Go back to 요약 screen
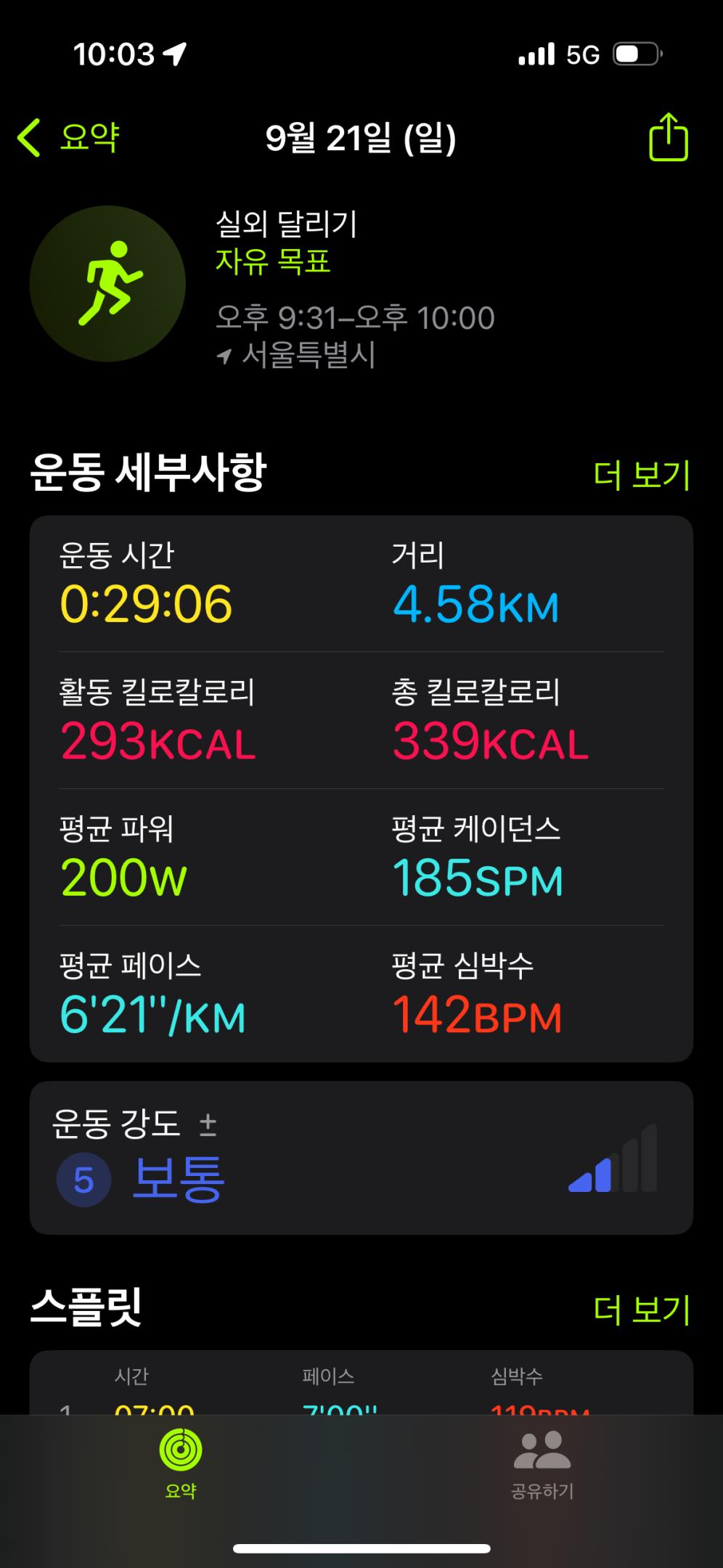The image size is (723, 1568). click(69, 137)
